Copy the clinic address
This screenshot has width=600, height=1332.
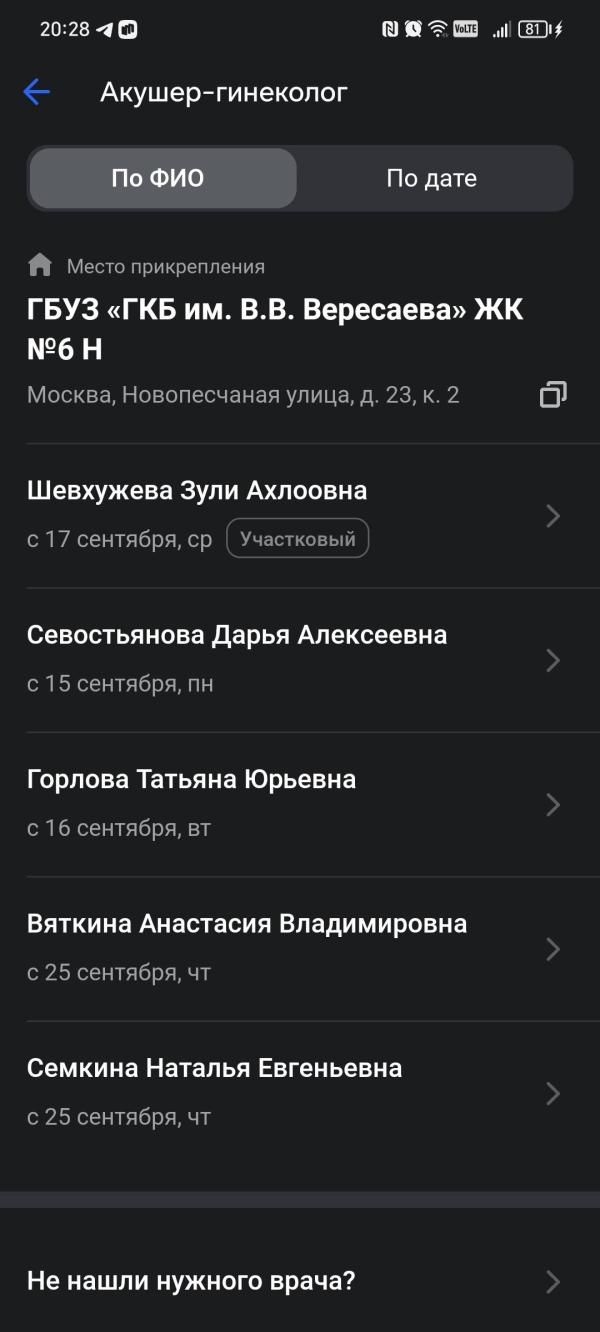[x=552, y=395]
